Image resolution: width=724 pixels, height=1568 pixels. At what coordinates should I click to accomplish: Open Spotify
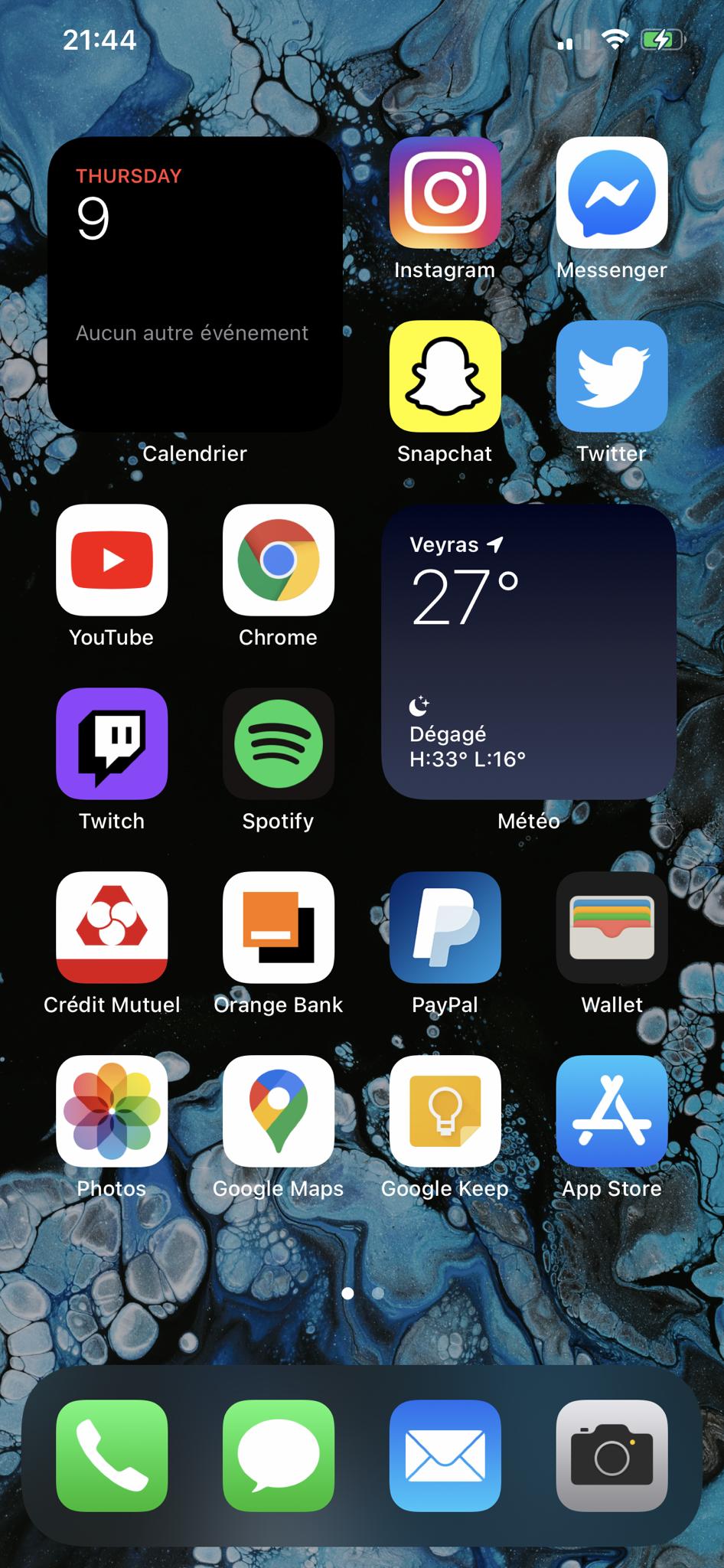pyautogui.click(x=279, y=744)
